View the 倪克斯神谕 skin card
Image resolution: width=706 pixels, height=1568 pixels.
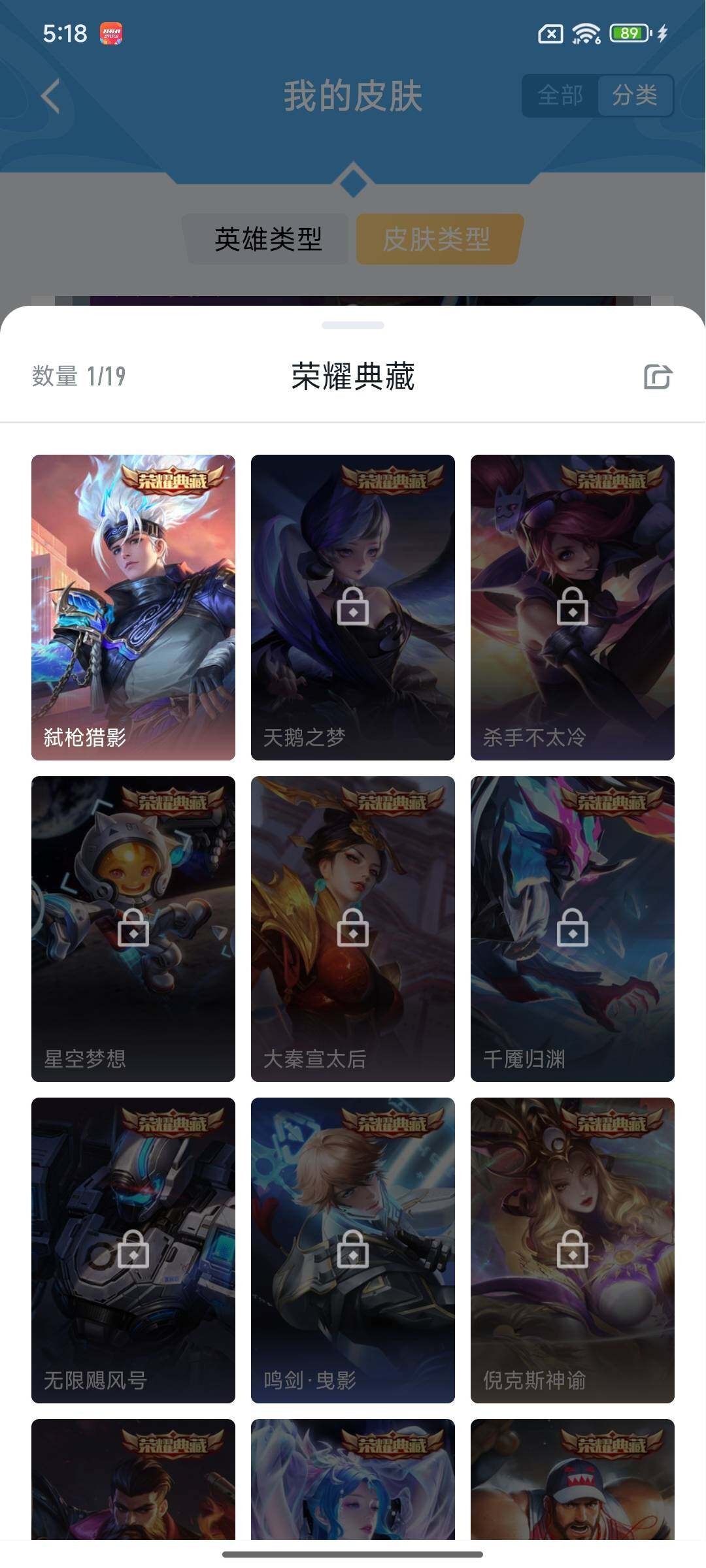coord(573,1250)
